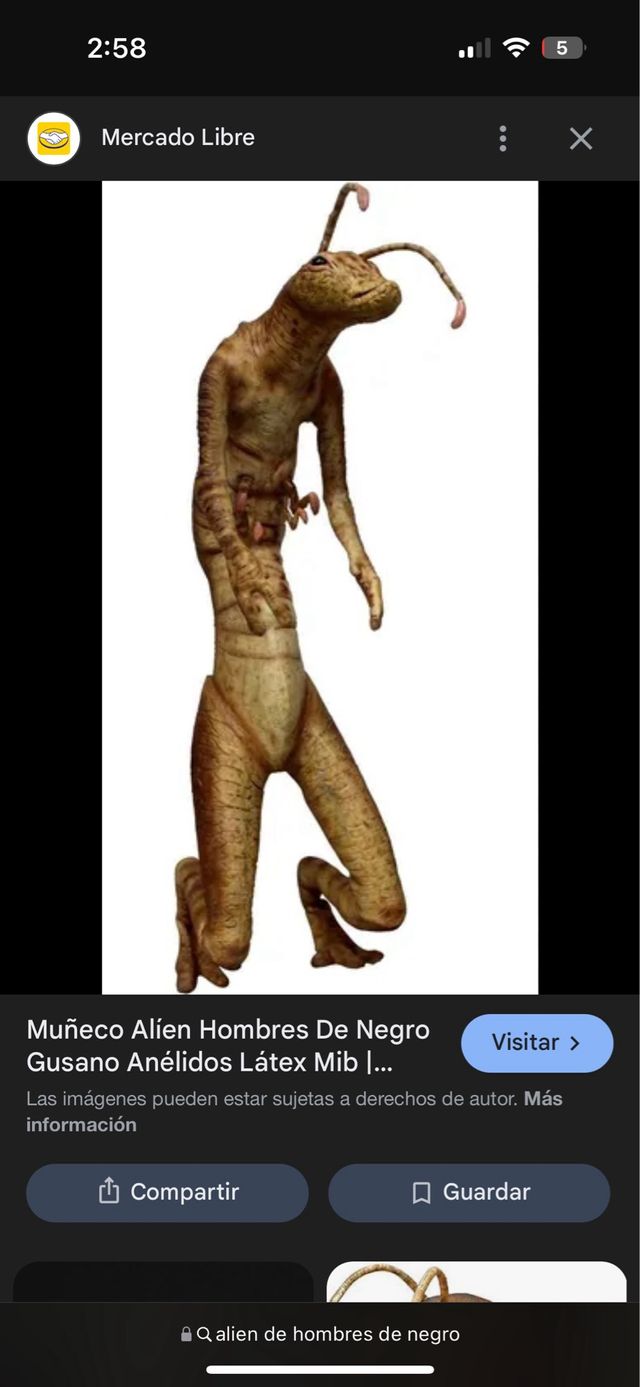Save the image with Guardar

pos(469,1192)
